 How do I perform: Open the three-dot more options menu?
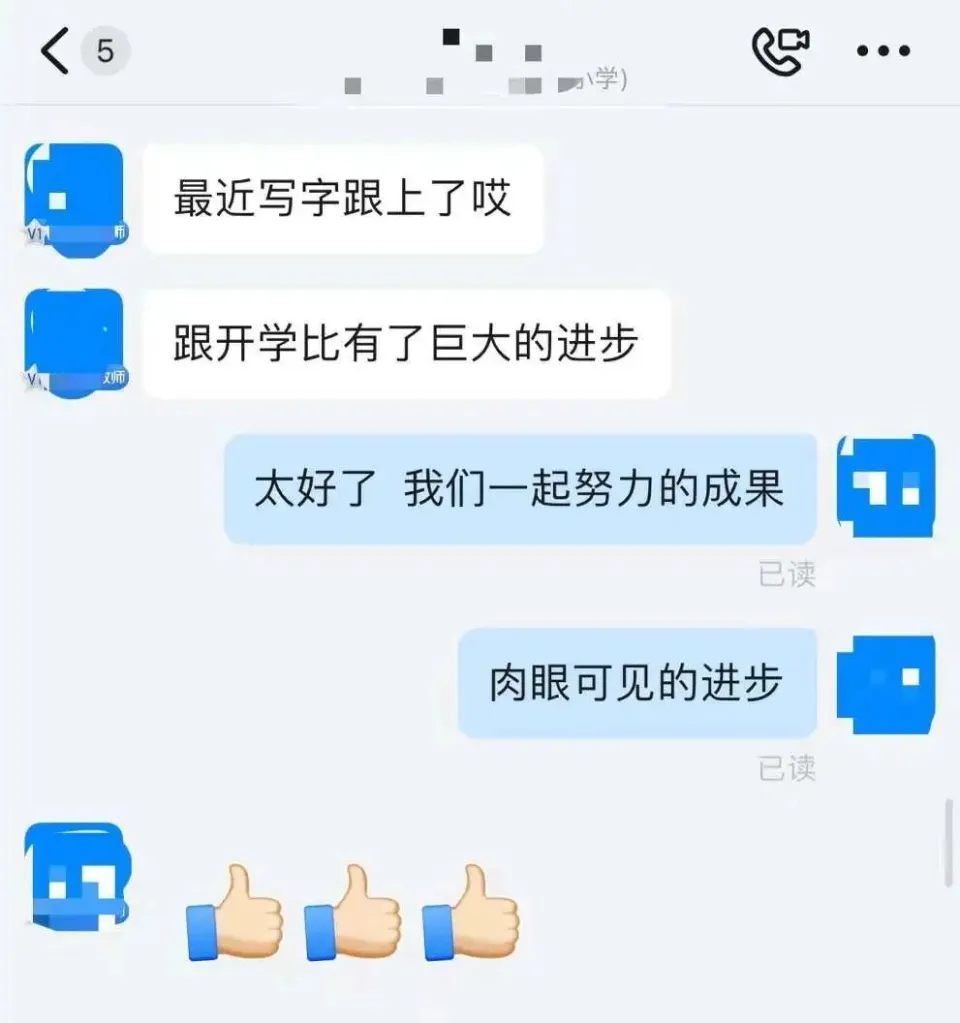pos(883,51)
